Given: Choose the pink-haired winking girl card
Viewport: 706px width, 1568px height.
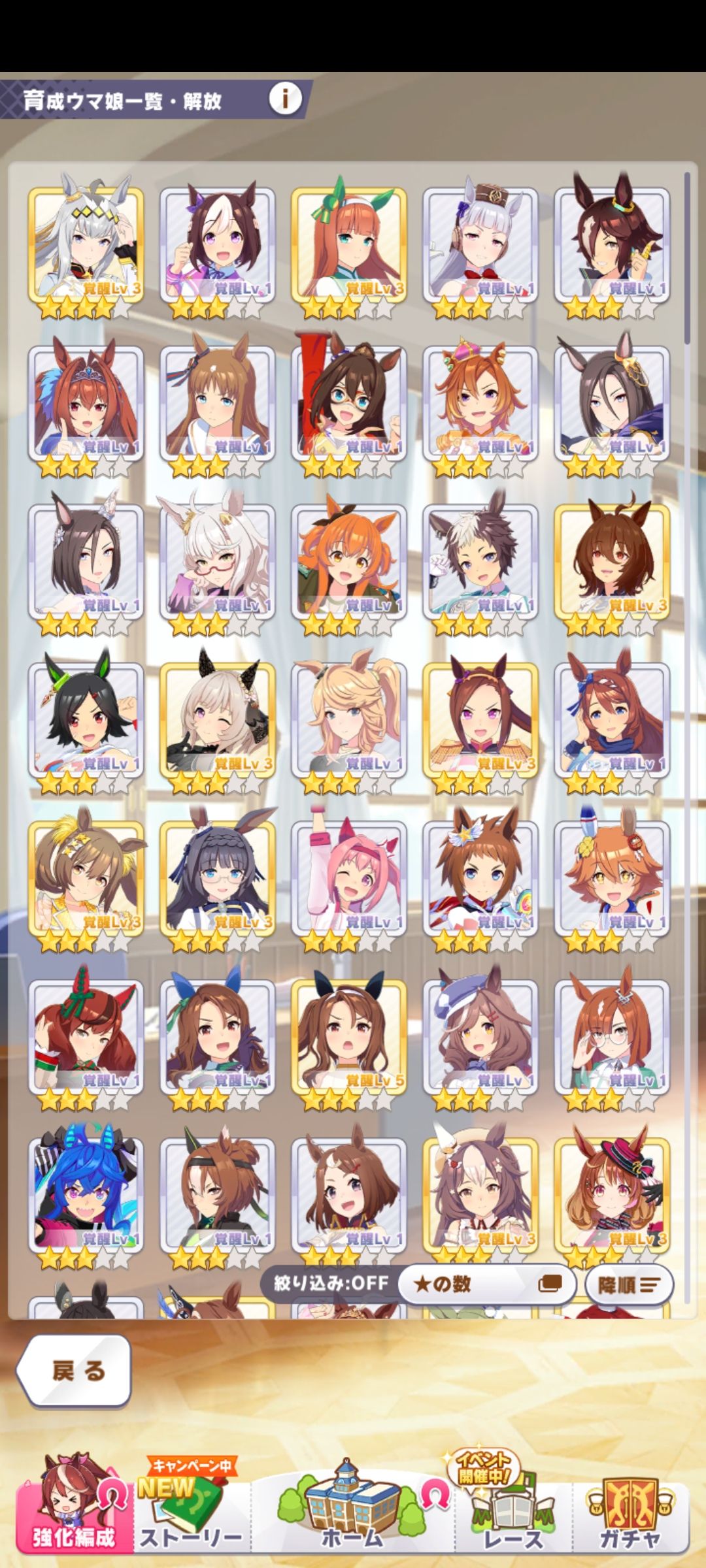Looking at the screenshot, I should (349, 878).
